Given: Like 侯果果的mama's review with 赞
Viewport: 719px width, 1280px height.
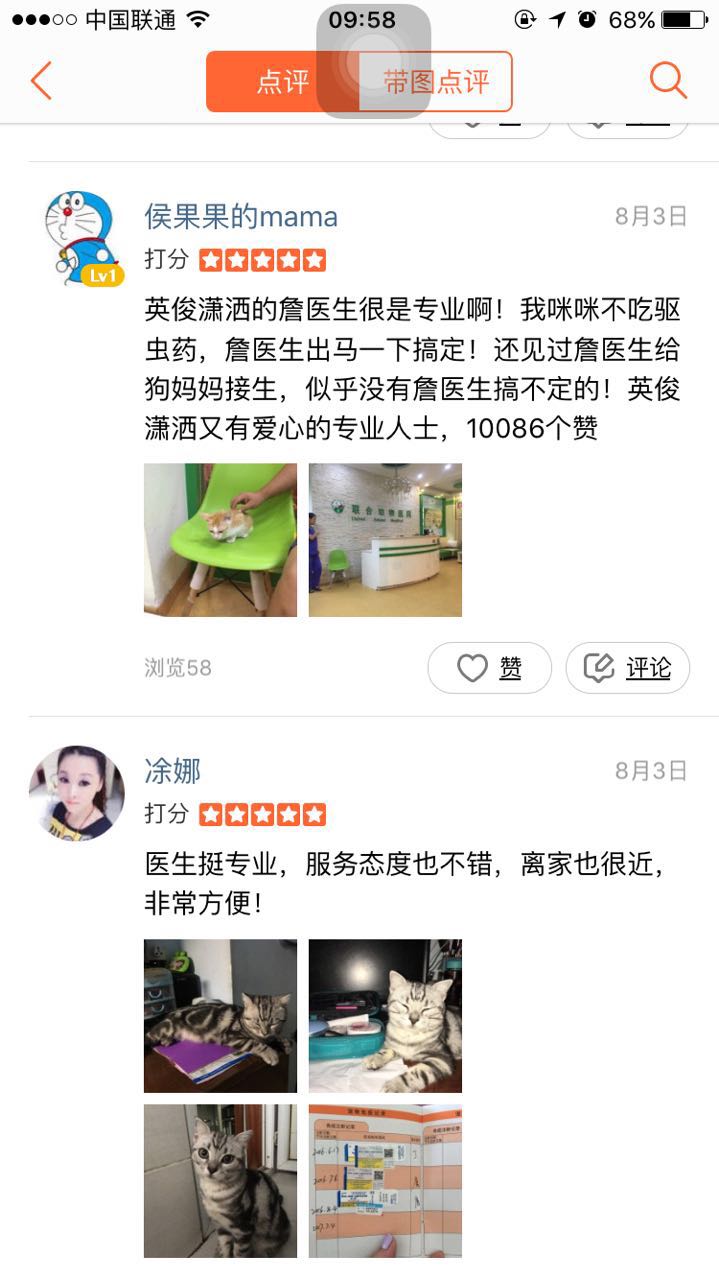Looking at the screenshot, I should 489,668.
